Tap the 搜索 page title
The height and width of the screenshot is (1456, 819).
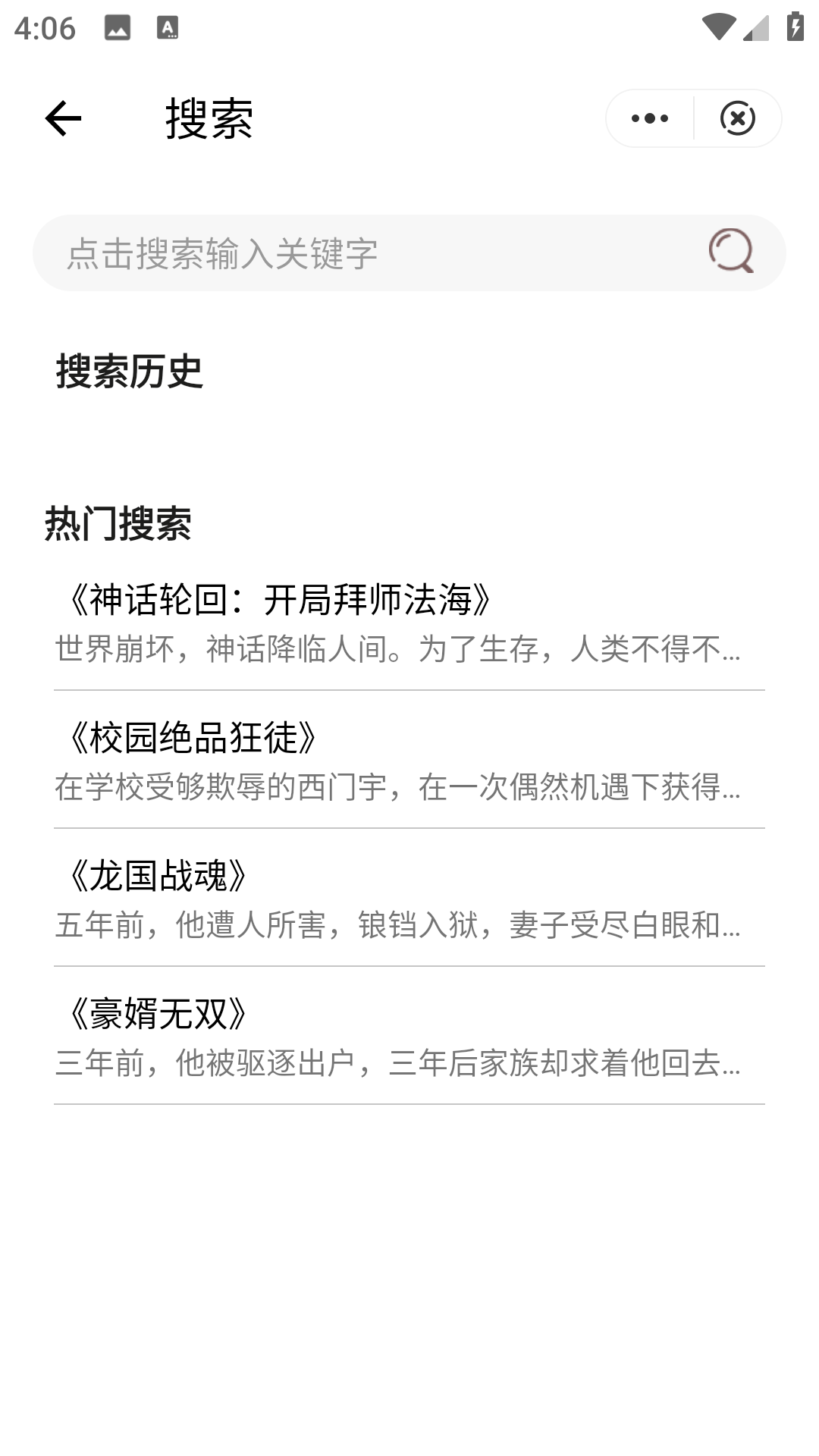[x=208, y=119]
